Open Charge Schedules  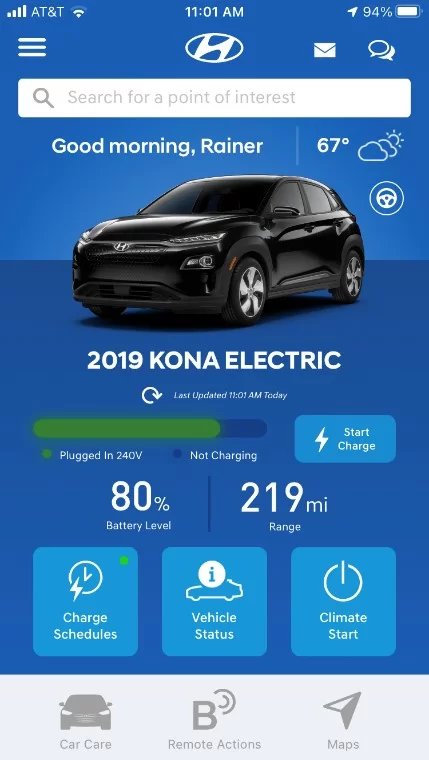point(85,602)
